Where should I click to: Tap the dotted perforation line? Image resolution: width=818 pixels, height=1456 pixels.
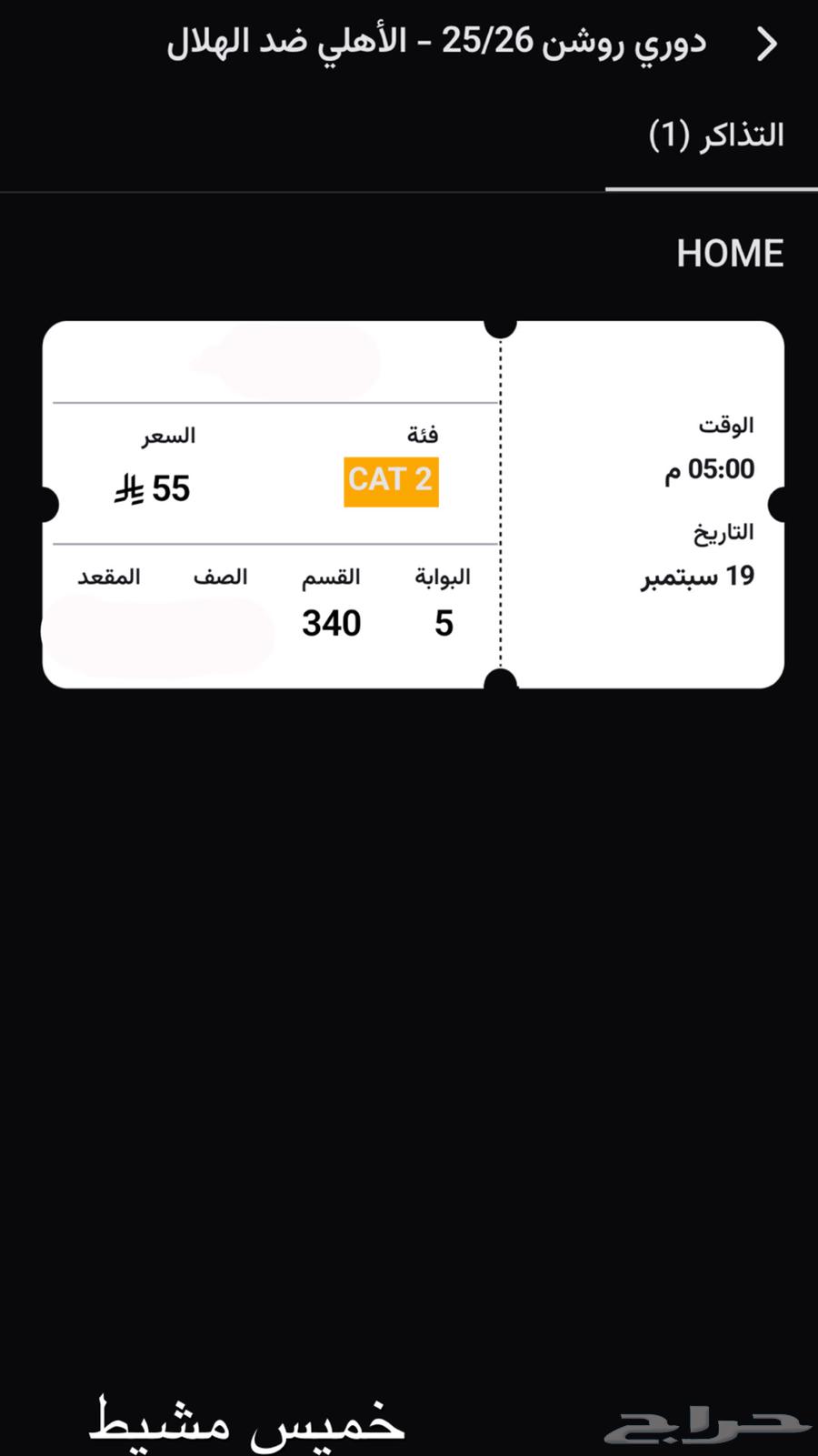tap(499, 500)
